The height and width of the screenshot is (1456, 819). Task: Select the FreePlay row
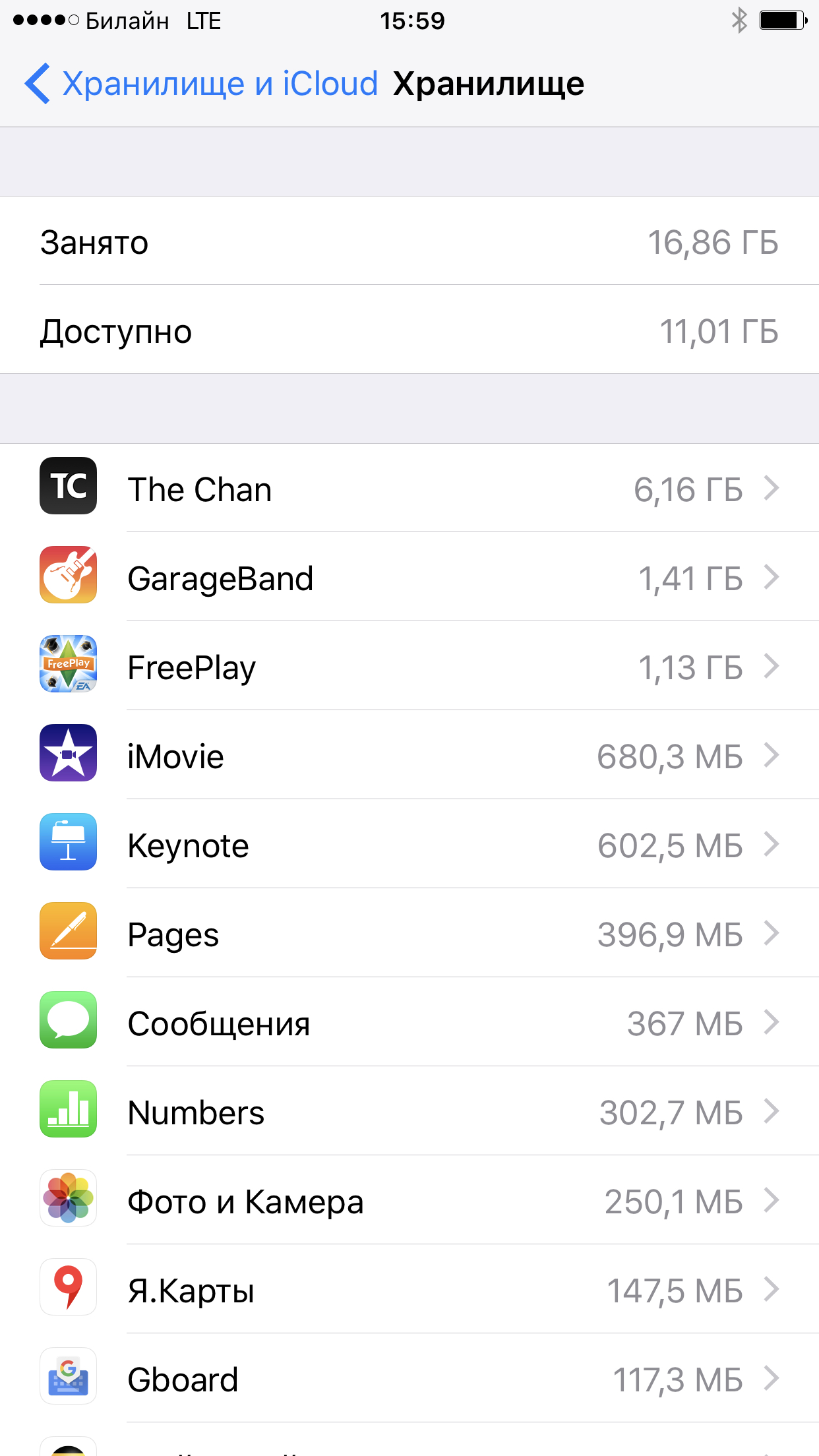(409, 666)
